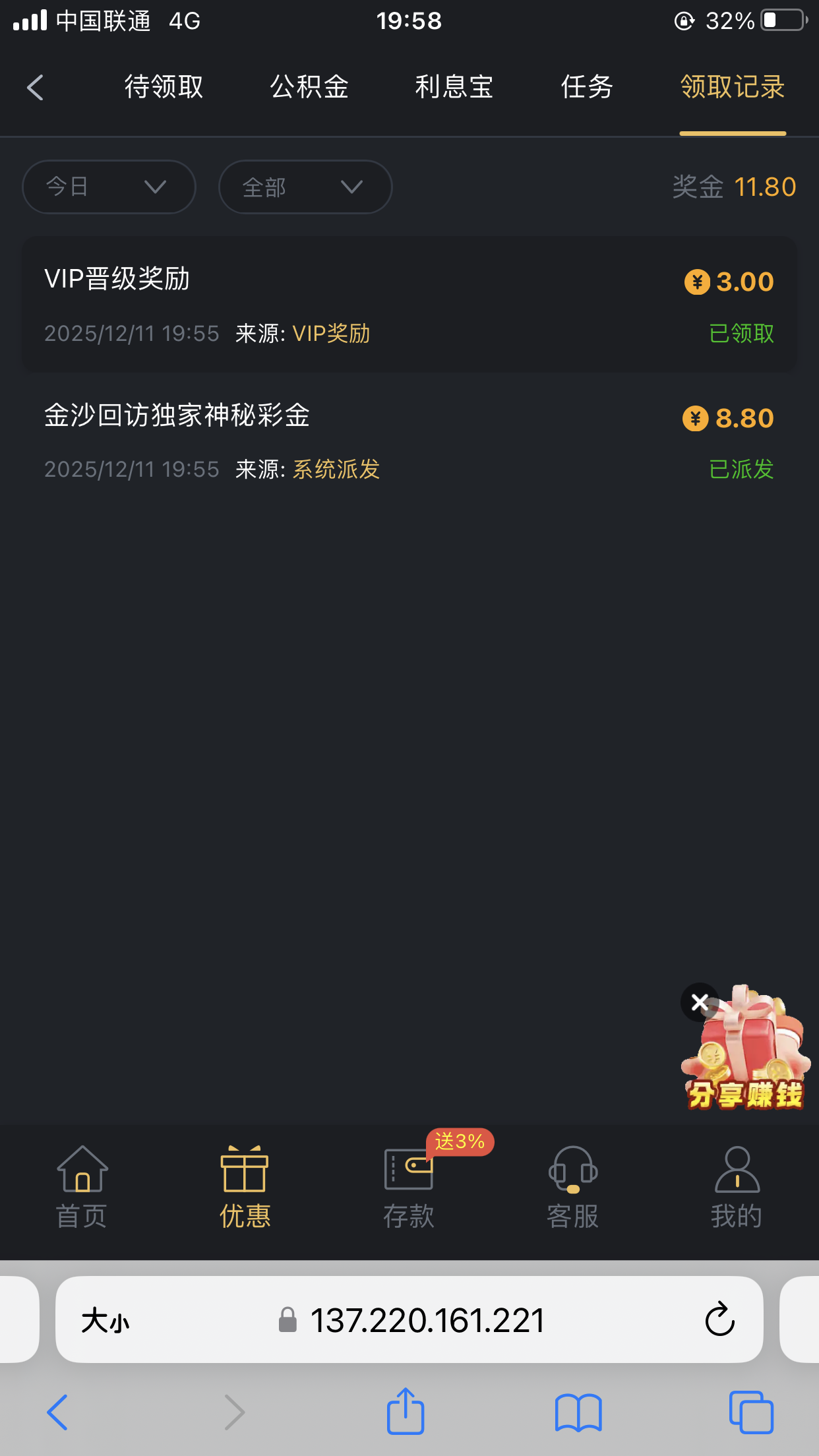Image resolution: width=819 pixels, height=1456 pixels.
Task: Expand the 全部 type filter dropdown
Action: click(x=305, y=187)
